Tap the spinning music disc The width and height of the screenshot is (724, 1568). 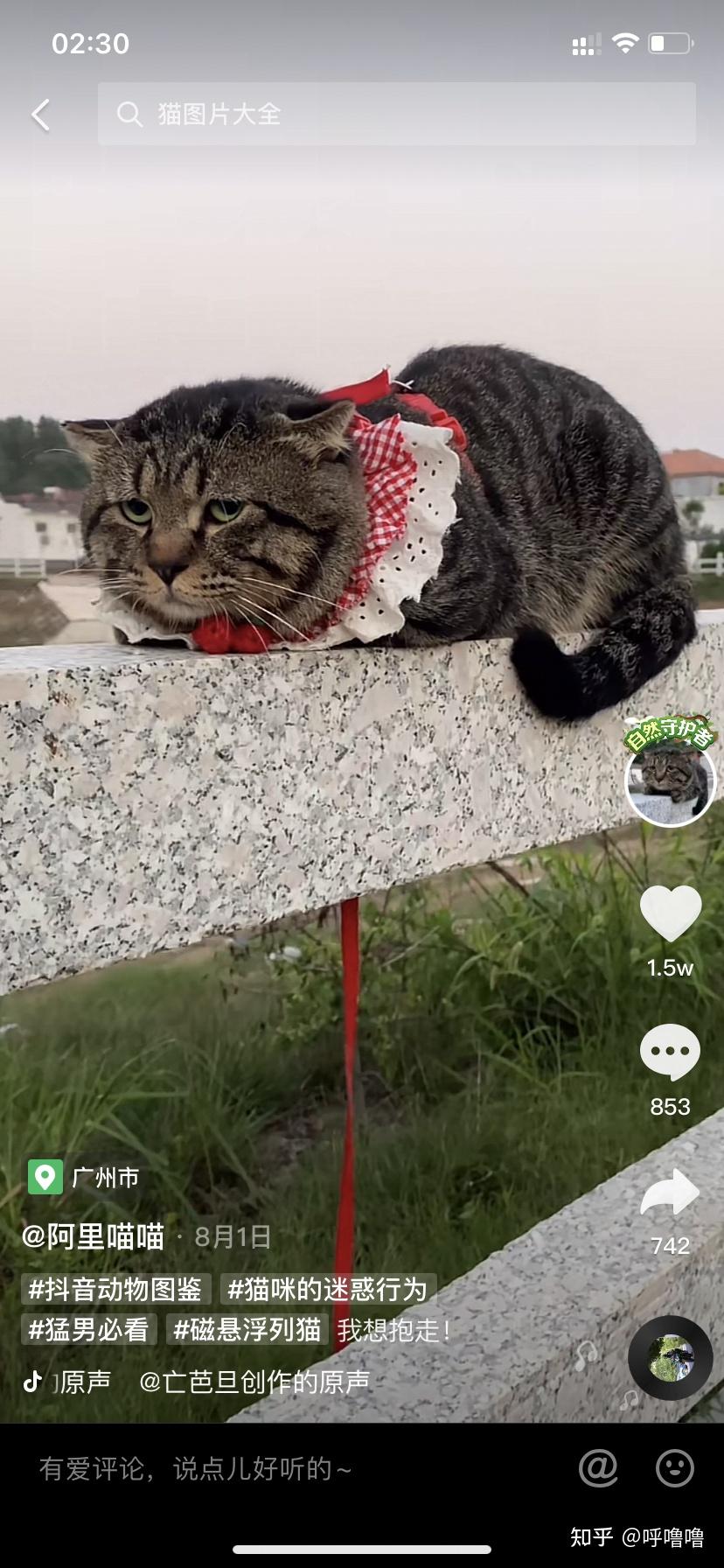tap(671, 1358)
